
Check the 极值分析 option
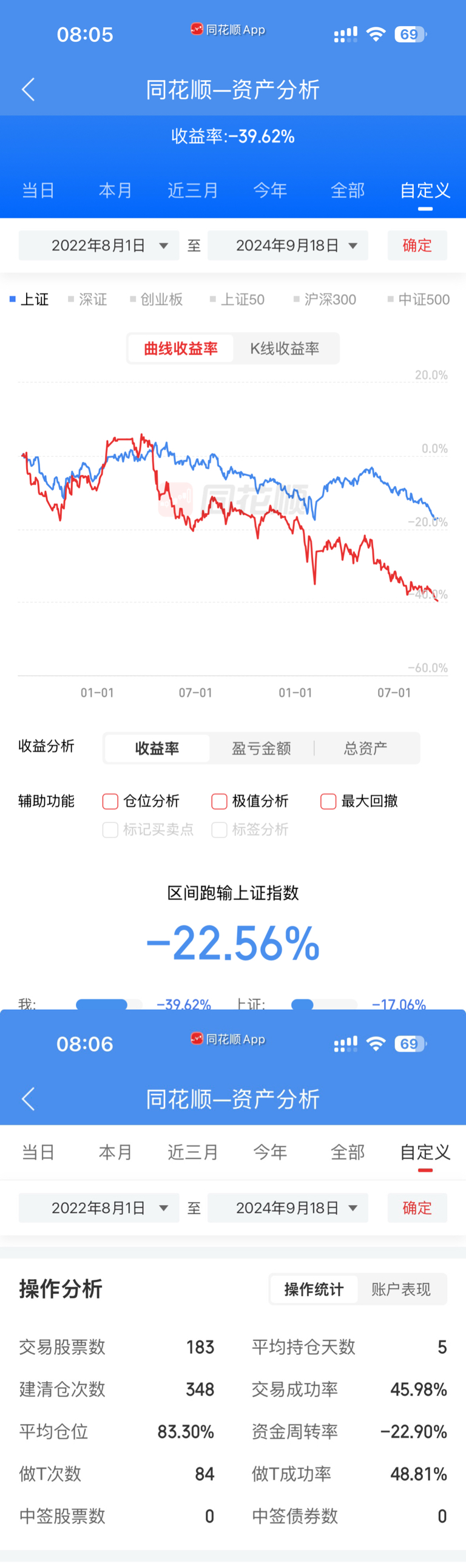click(x=220, y=801)
